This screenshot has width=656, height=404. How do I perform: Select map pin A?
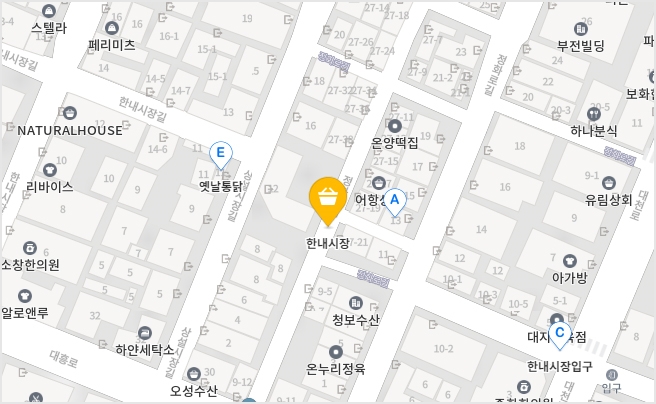click(x=395, y=201)
